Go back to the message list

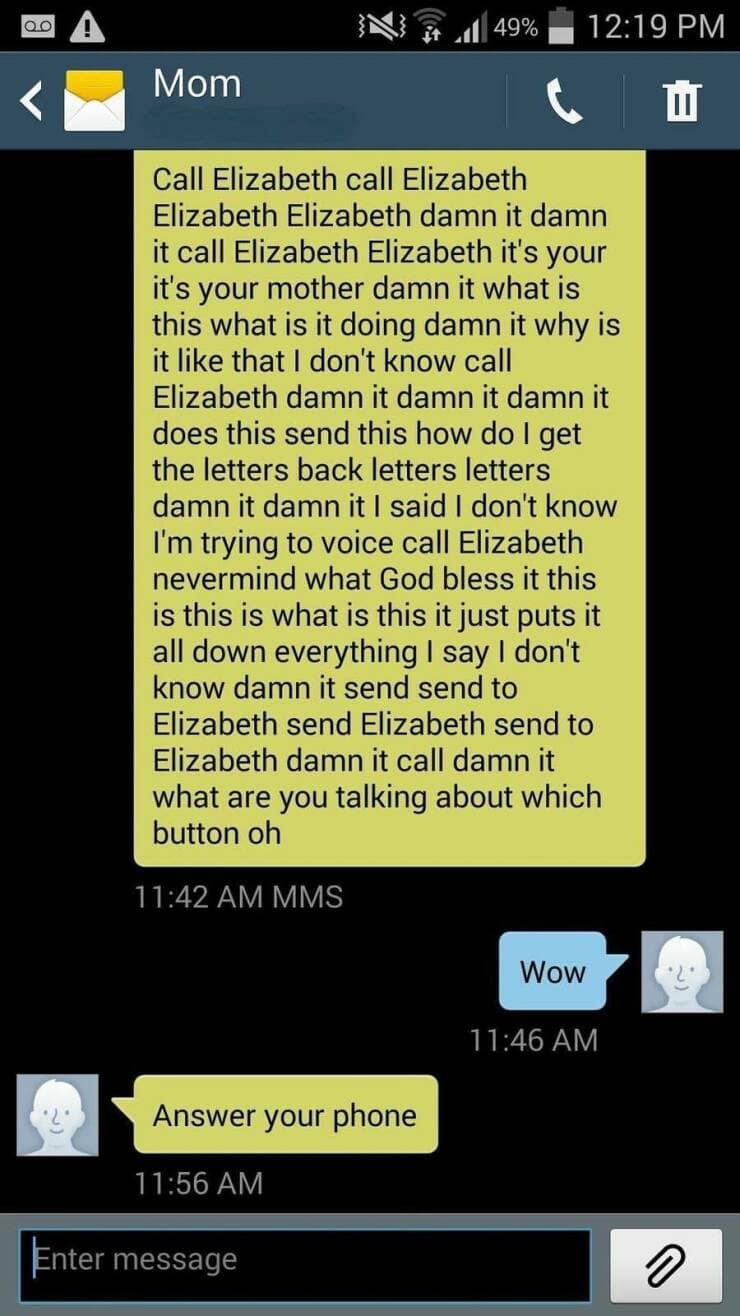[x=33, y=101]
